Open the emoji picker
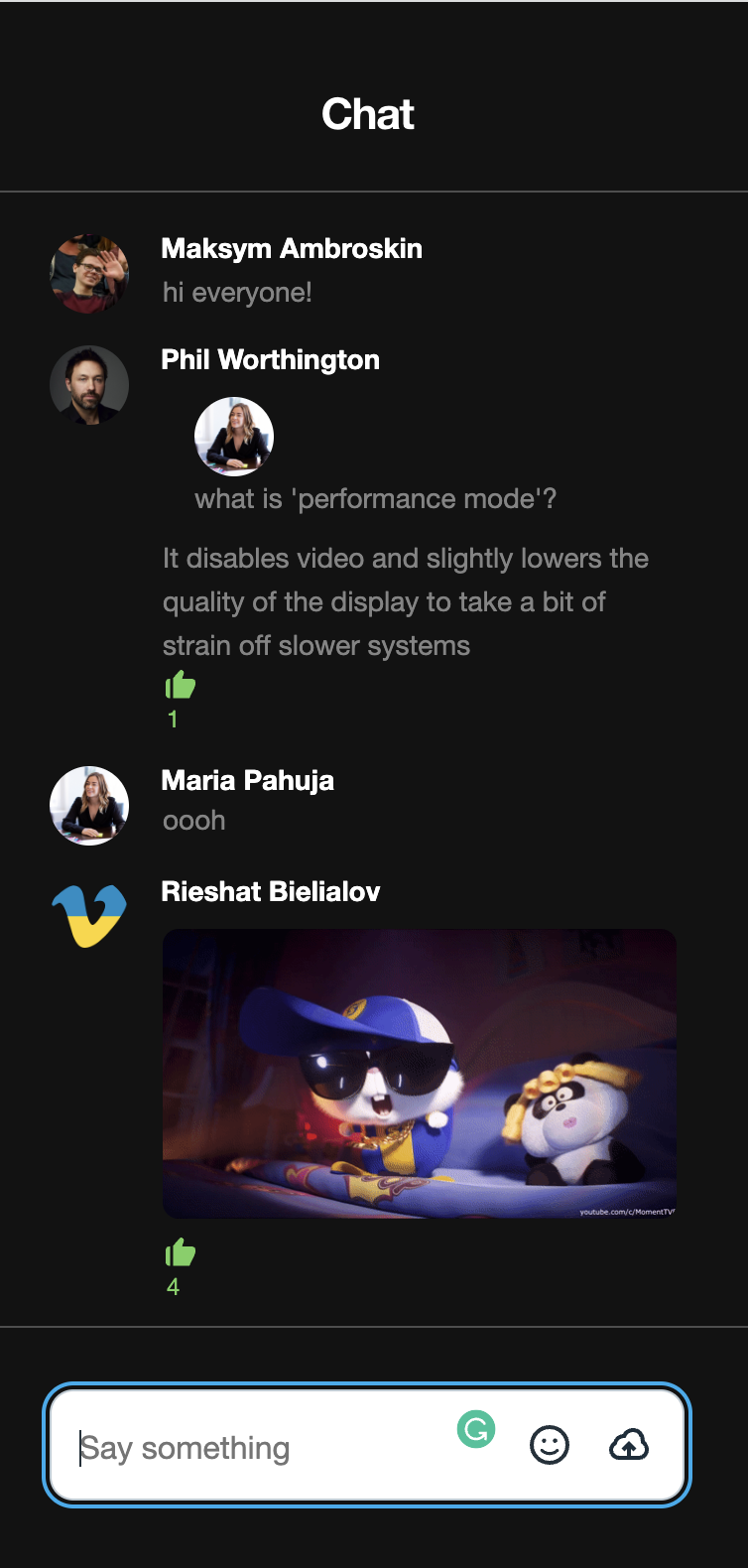Image resolution: width=748 pixels, height=1568 pixels. click(550, 1445)
